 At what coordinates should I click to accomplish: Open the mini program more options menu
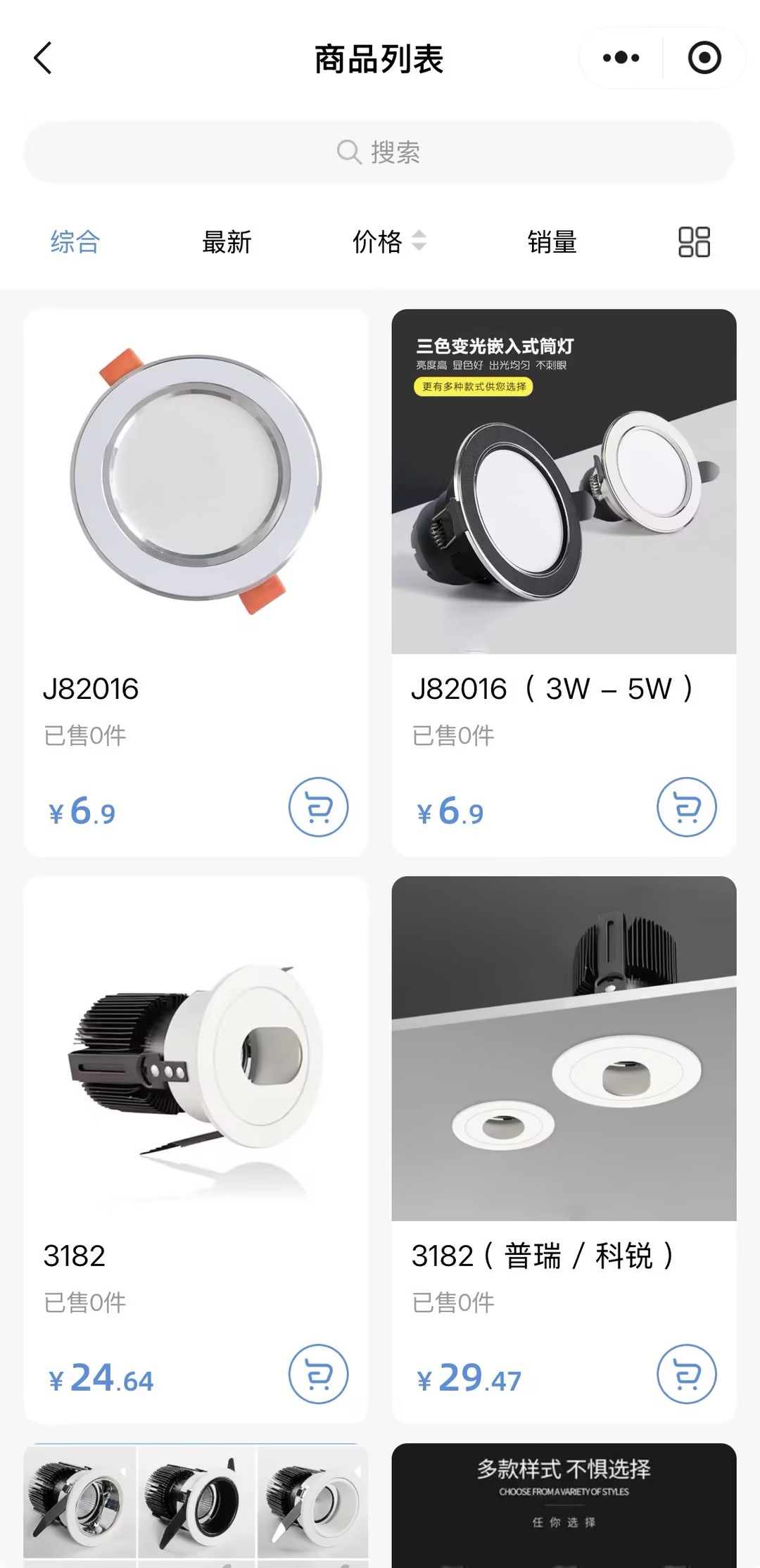click(621, 58)
